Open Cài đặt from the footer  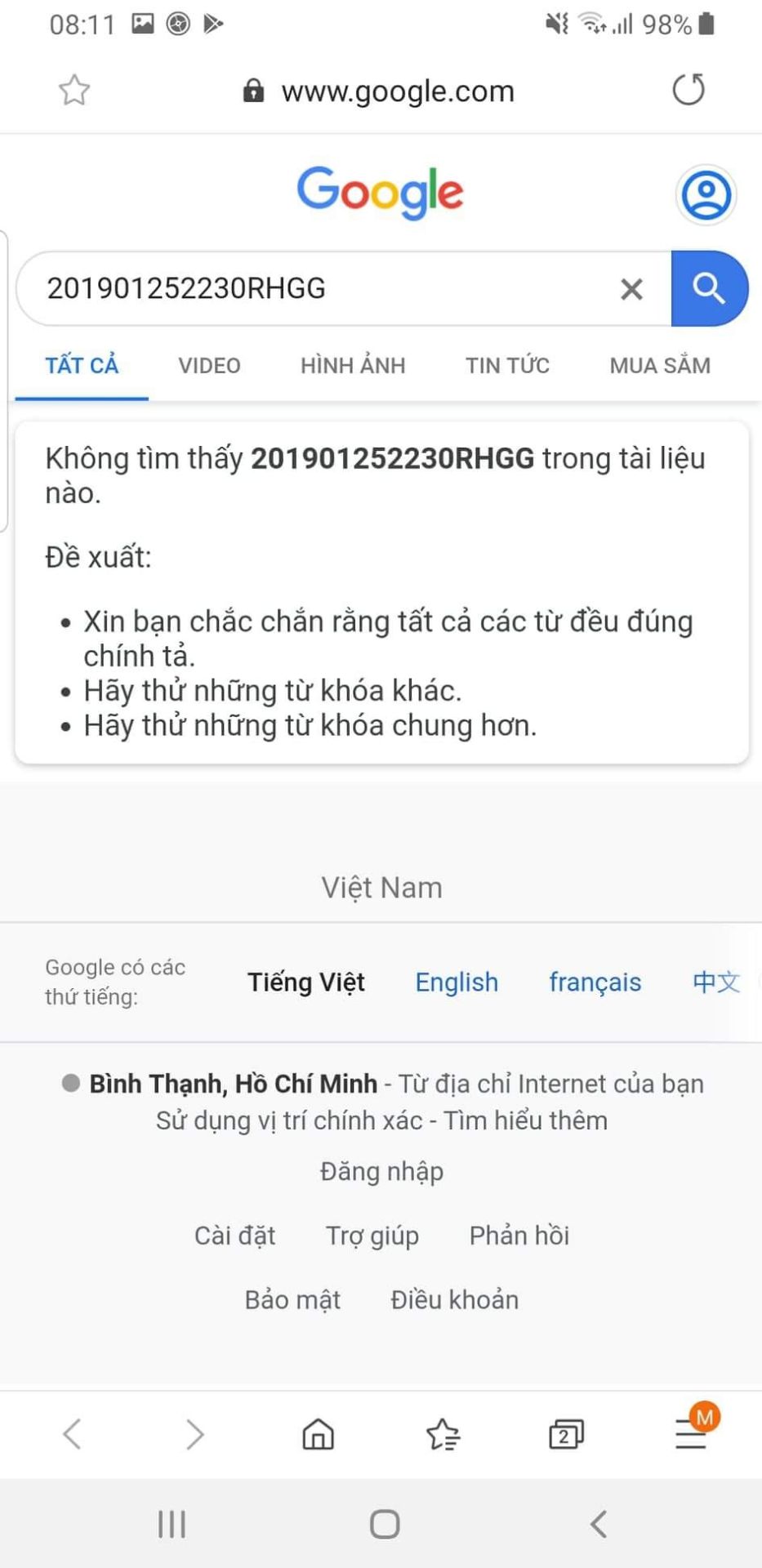[x=234, y=1236]
